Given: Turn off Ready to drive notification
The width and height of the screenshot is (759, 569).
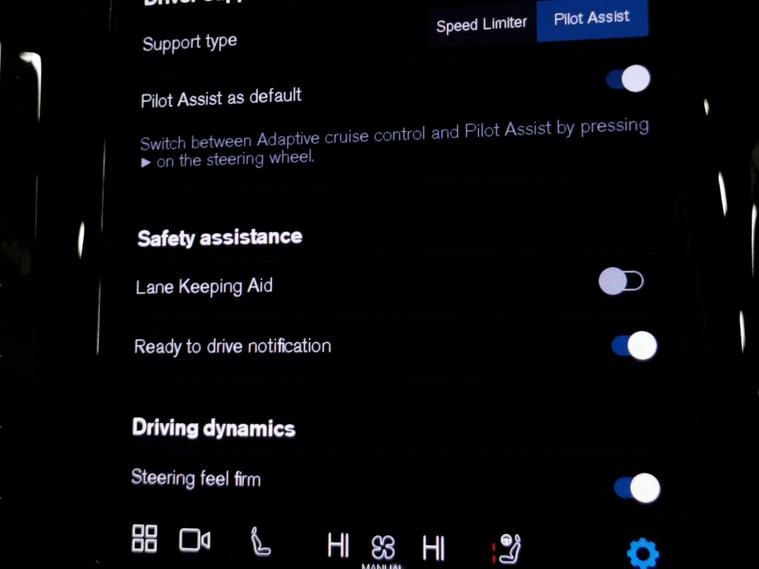Looking at the screenshot, I should (x=634, y=346).
